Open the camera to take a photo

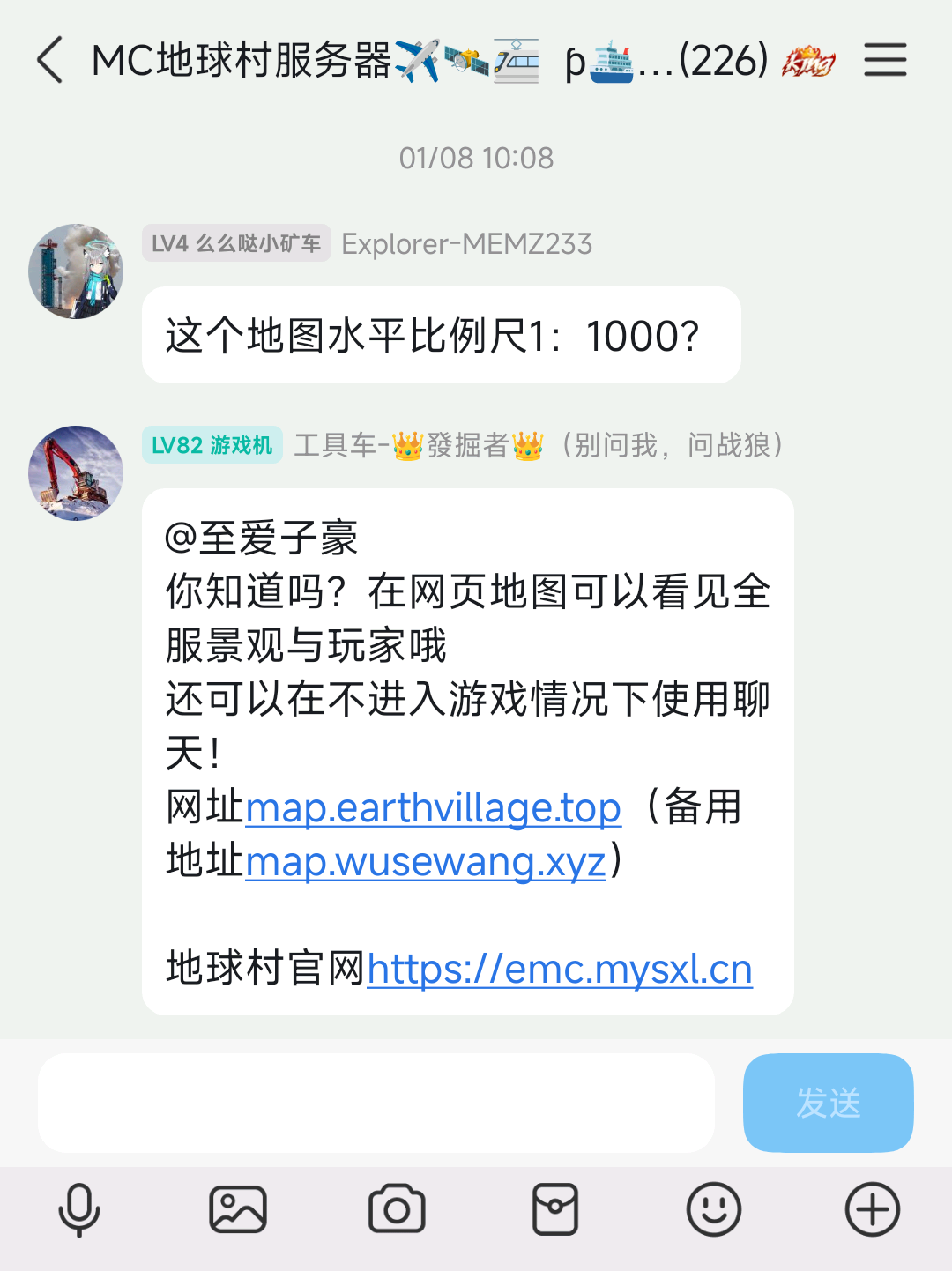tap(397, 1209)
